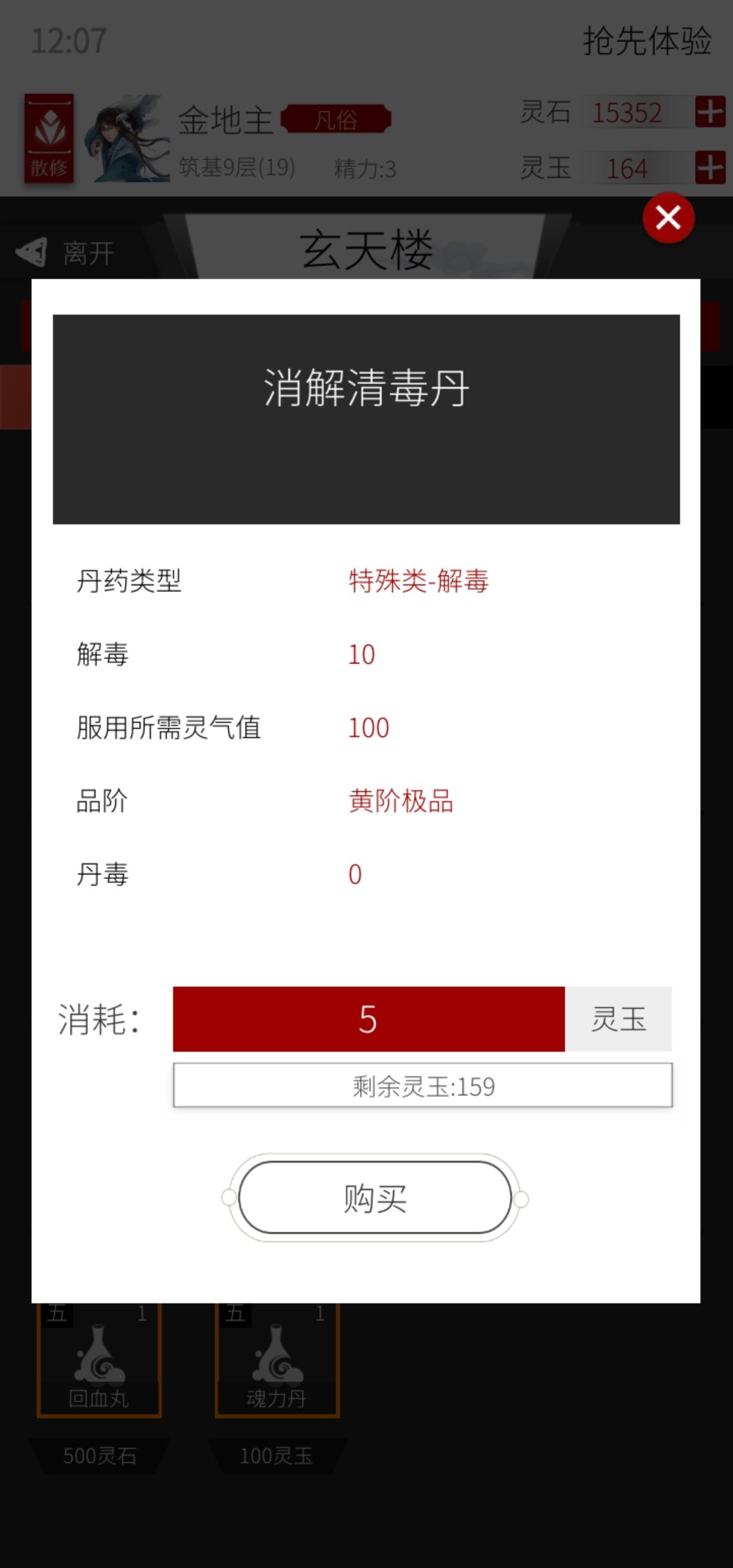Expand the 剩余灵玉:159 balance field
Viewport: 733px width, 1568px height.
coord(421,1085)
